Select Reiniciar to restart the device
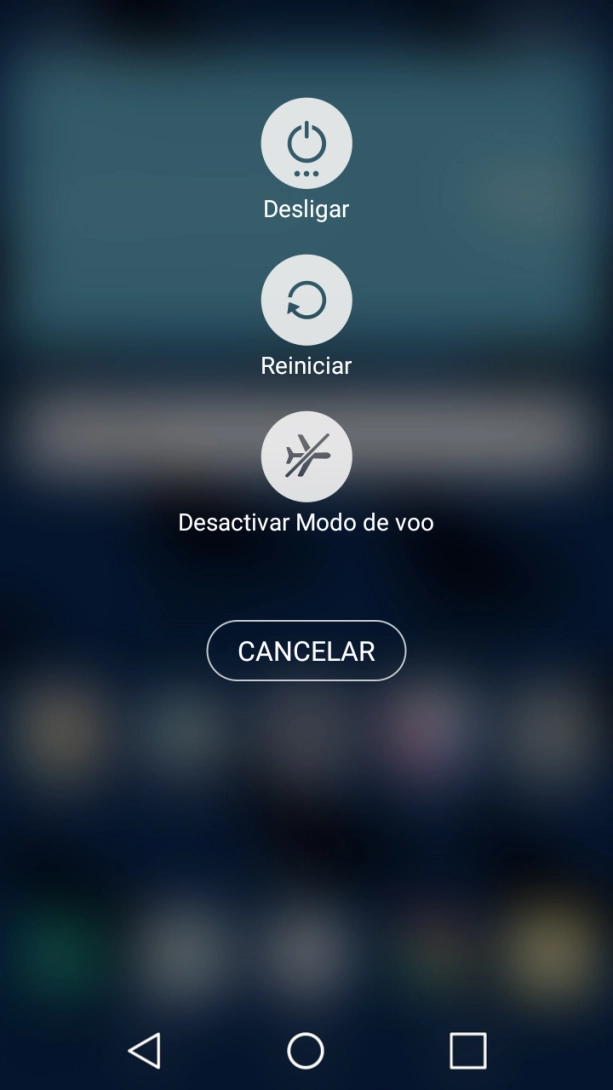613x1090 pixels. tap(306, 300)
